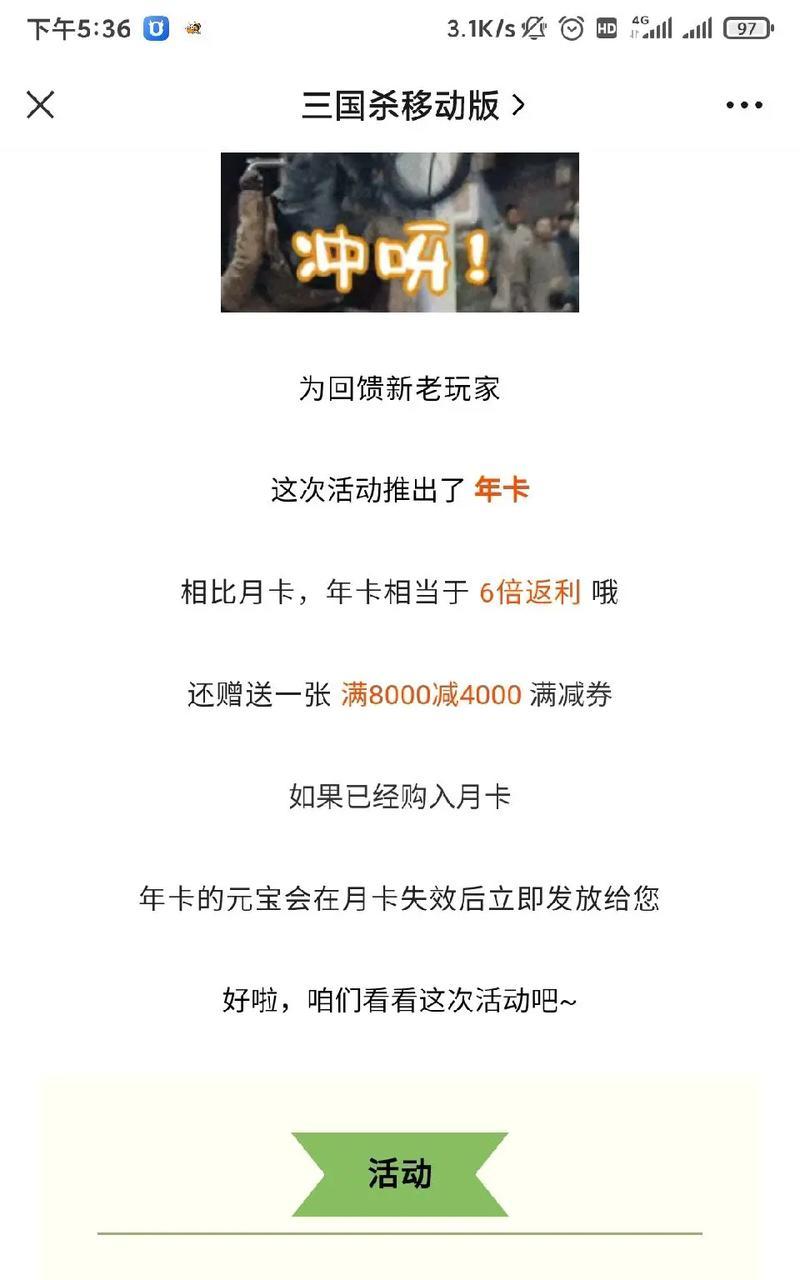Close the article page
Image resolution: width=800 pixels, height=1280 pixels.
click(x=40, y=105)
